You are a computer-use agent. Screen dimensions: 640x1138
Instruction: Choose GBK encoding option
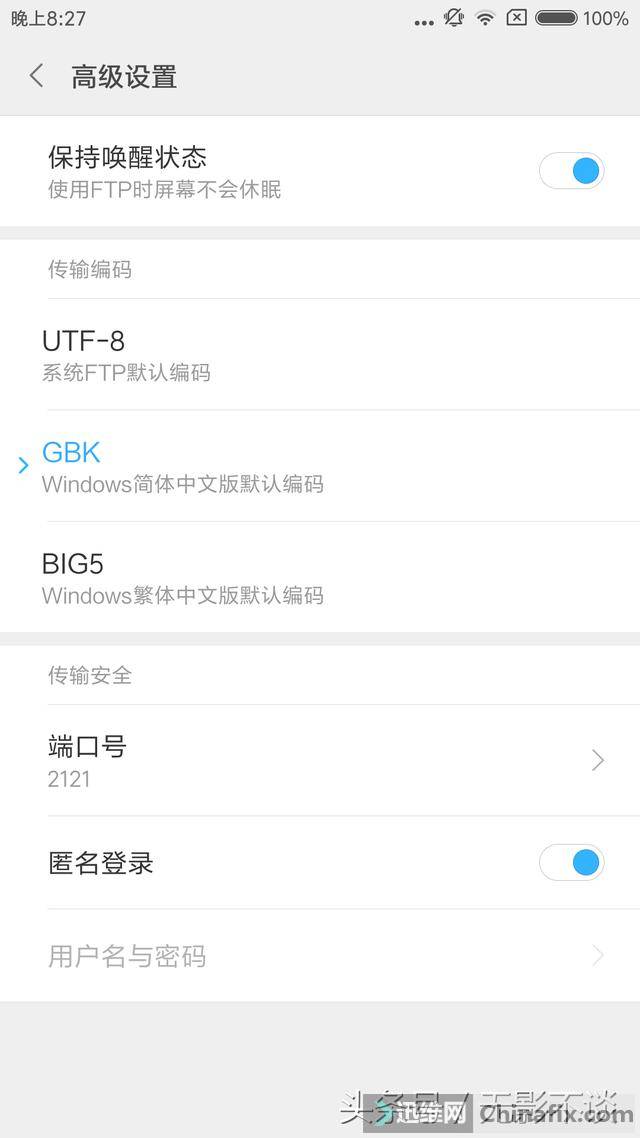[x=320, y=466]
